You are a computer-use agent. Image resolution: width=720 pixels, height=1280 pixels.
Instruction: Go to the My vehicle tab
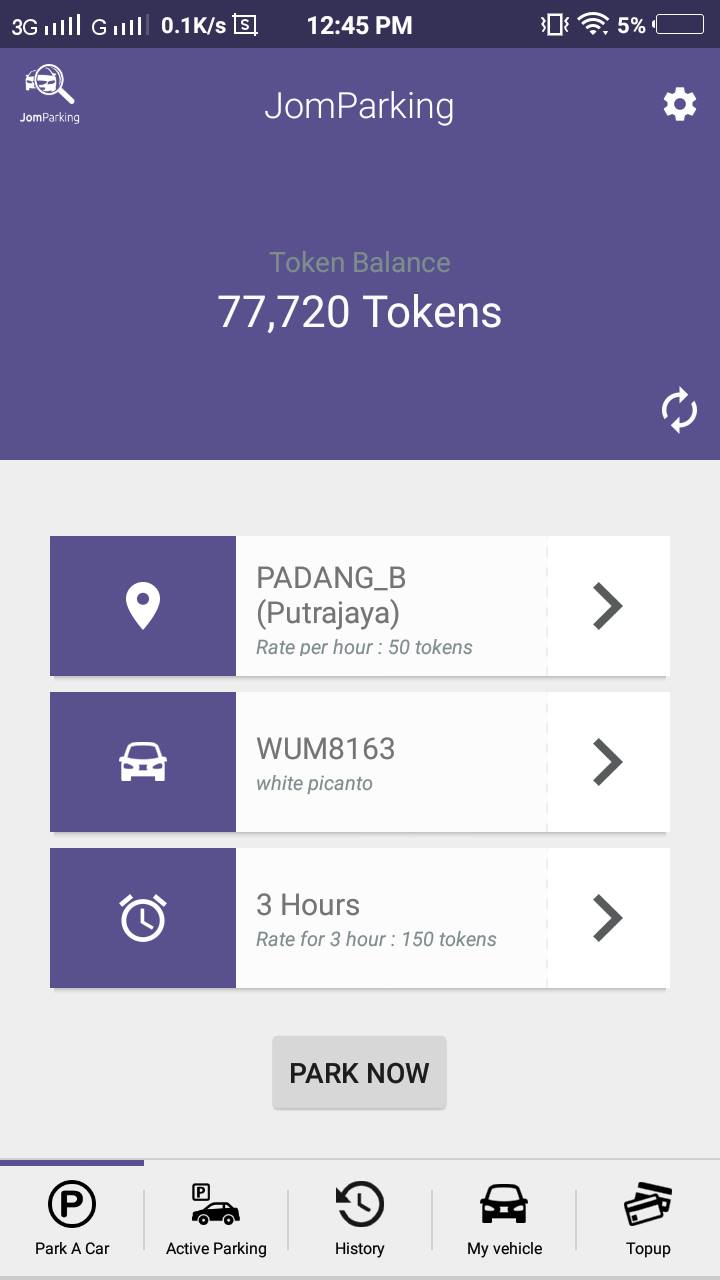pos(504,1219)
